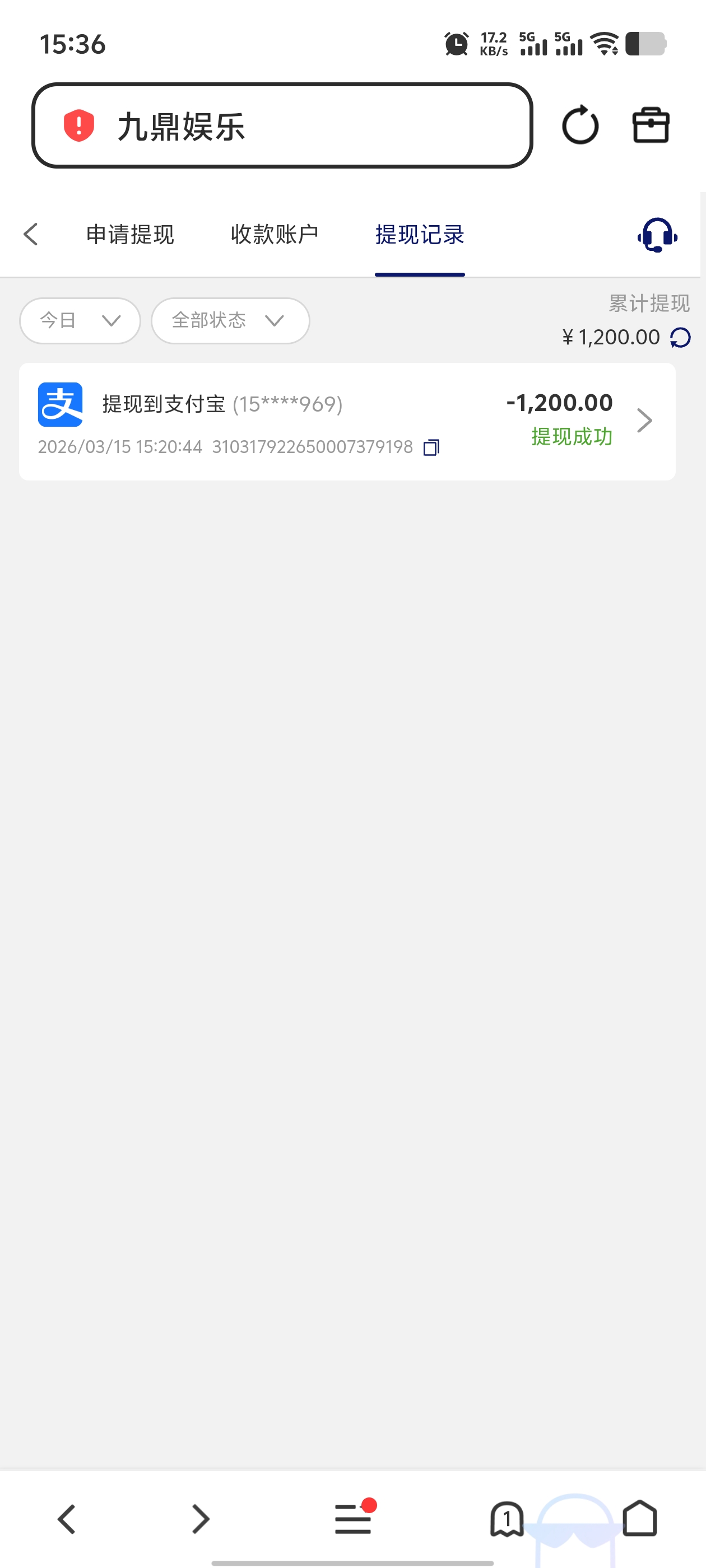
Task: Contact customer service via headset icon
Action: tap(657, 235)
